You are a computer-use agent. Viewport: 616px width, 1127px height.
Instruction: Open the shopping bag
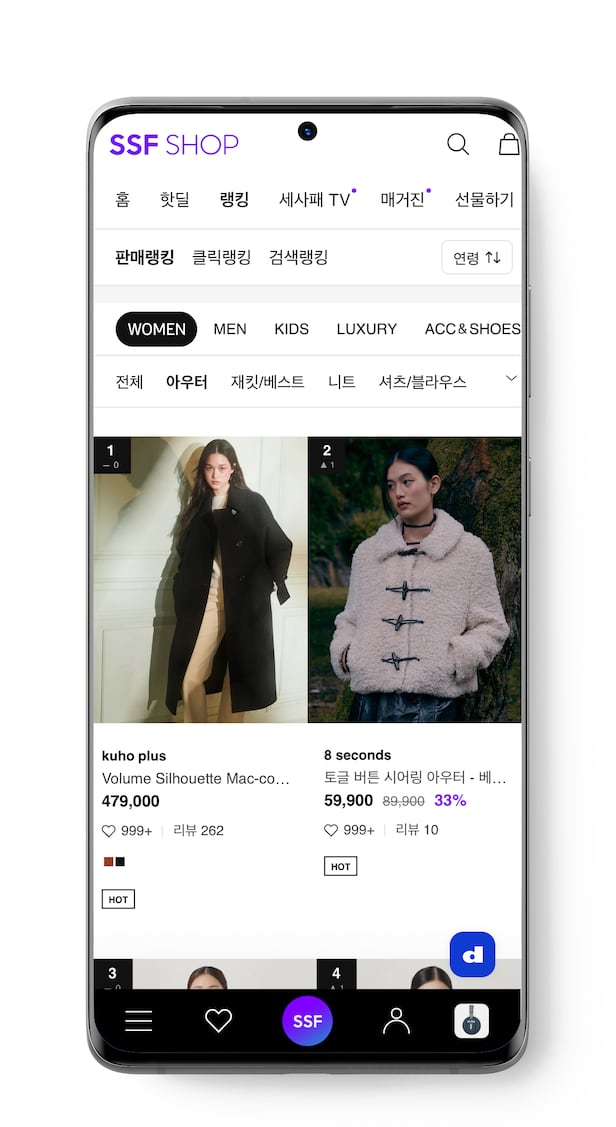[508, 144]
